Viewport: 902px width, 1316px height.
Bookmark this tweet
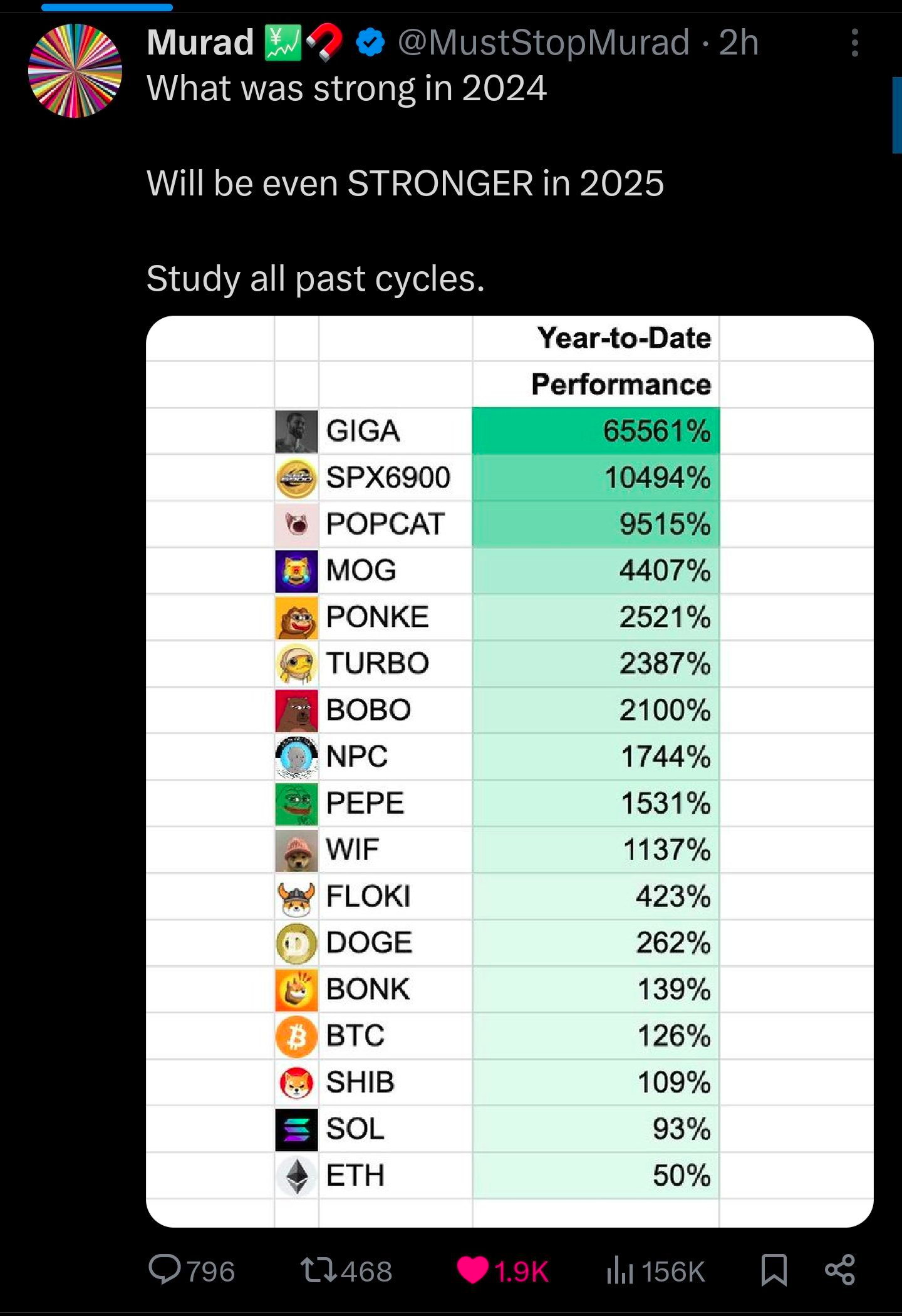tap(774, 1270)
